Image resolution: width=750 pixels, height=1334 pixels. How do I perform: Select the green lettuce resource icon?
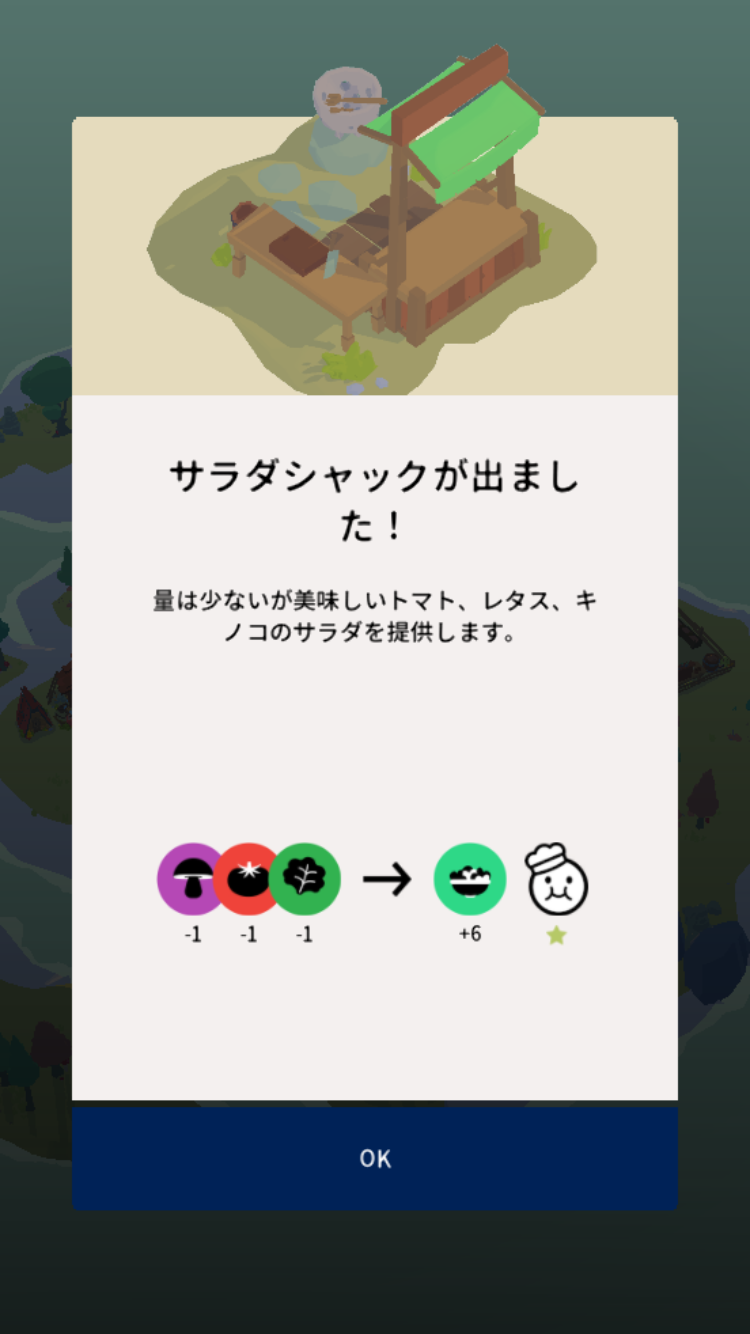[305, 878]
